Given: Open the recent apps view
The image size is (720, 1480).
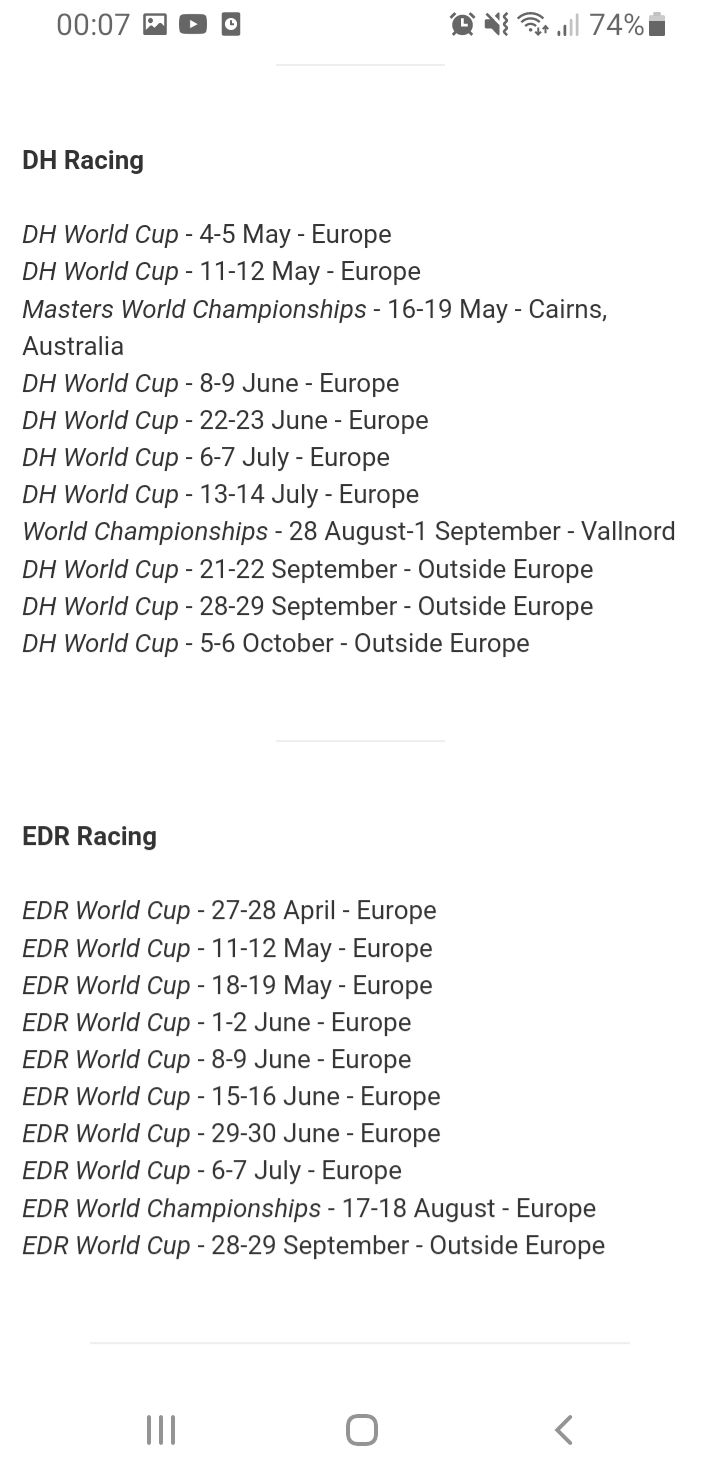Looking at the screenshot, I should tap(160, 1430).
